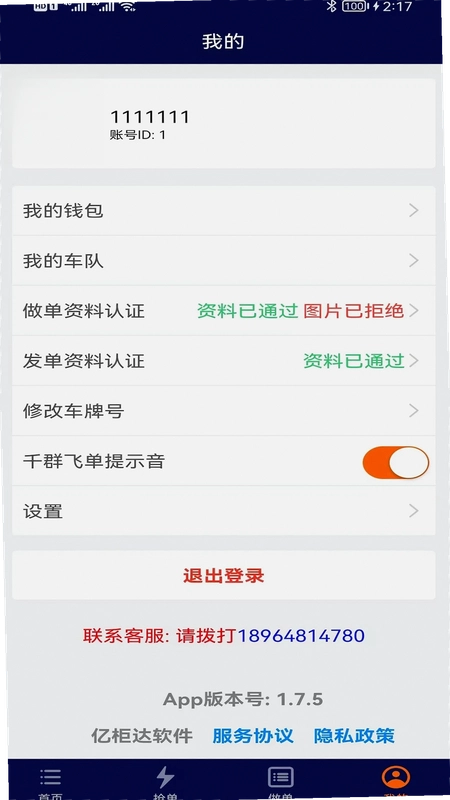Image resolution: width=450 pixels, height=800 pixels.
Task: Switch to the 做单 tab
Action: click(281, 783)
